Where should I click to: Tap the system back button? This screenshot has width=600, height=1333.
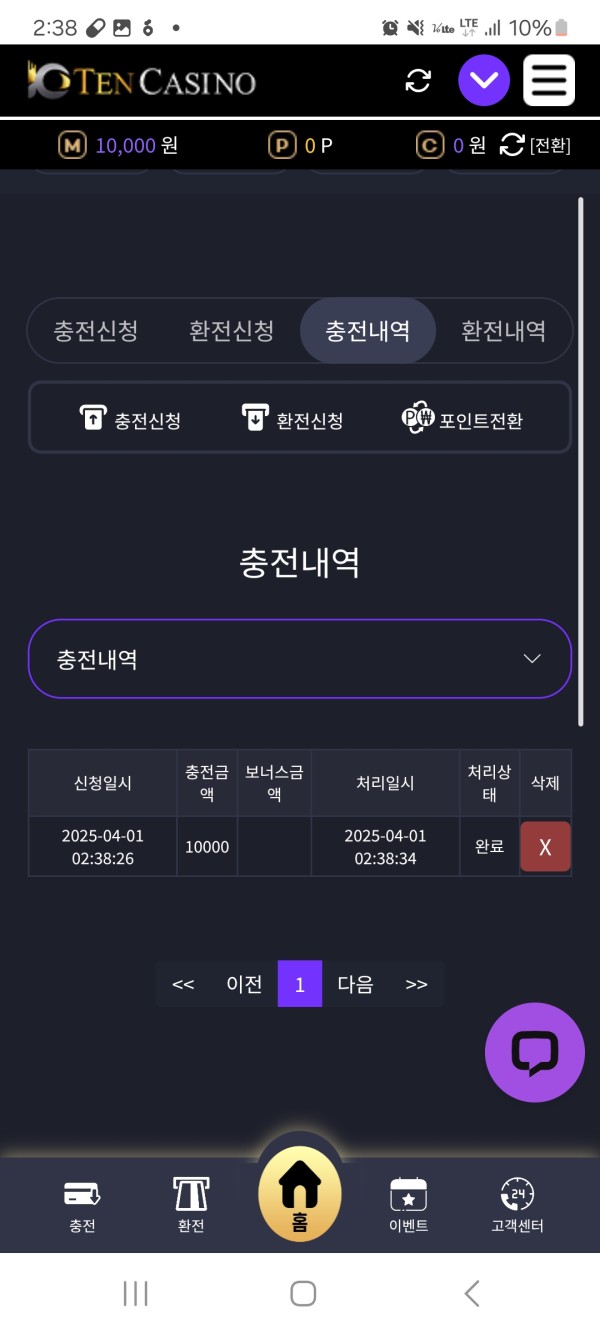point(472,1293)
